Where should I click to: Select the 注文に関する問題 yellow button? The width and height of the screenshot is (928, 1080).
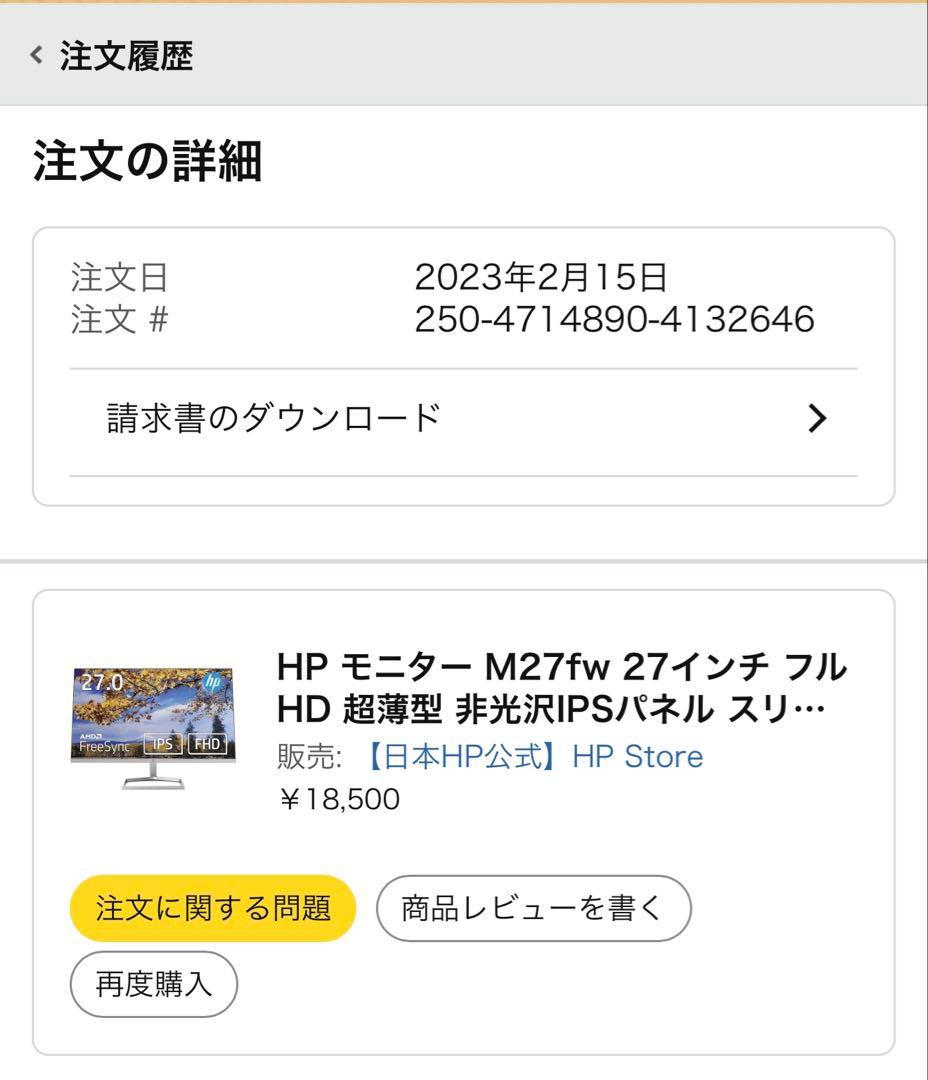(x=211, y=908)
